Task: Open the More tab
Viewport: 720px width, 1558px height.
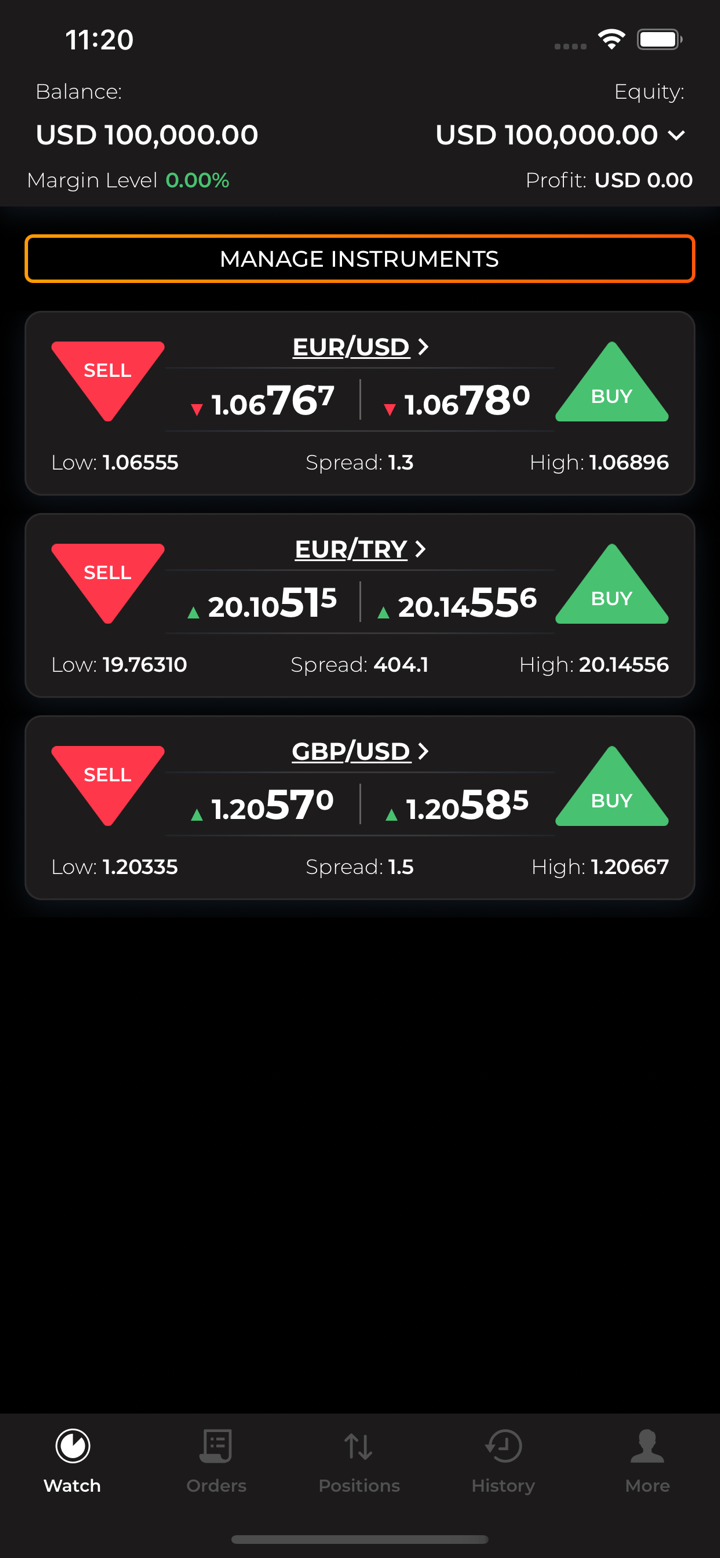Action: [647, 1461]
